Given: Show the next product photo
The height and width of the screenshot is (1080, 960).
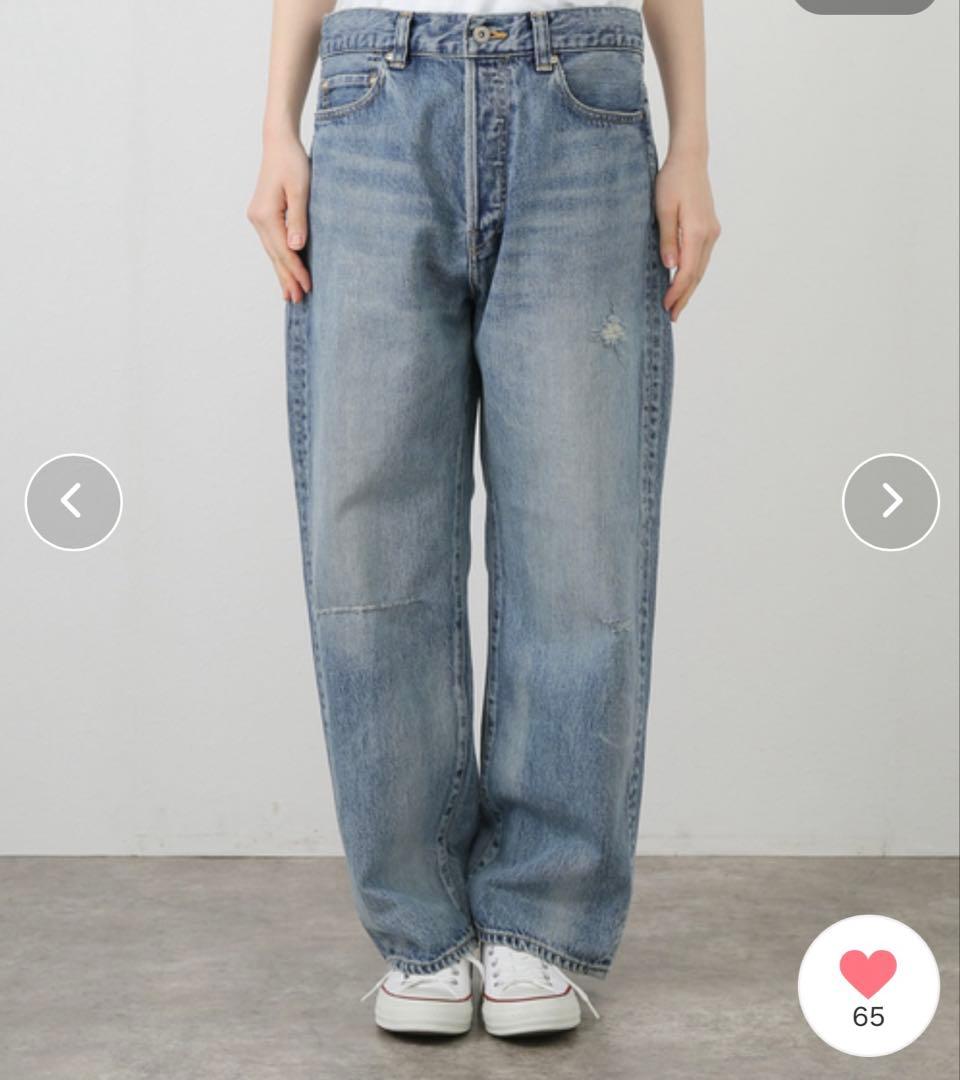Looking at the screenshot, I should pyautogui.click(x=890, y=502).
